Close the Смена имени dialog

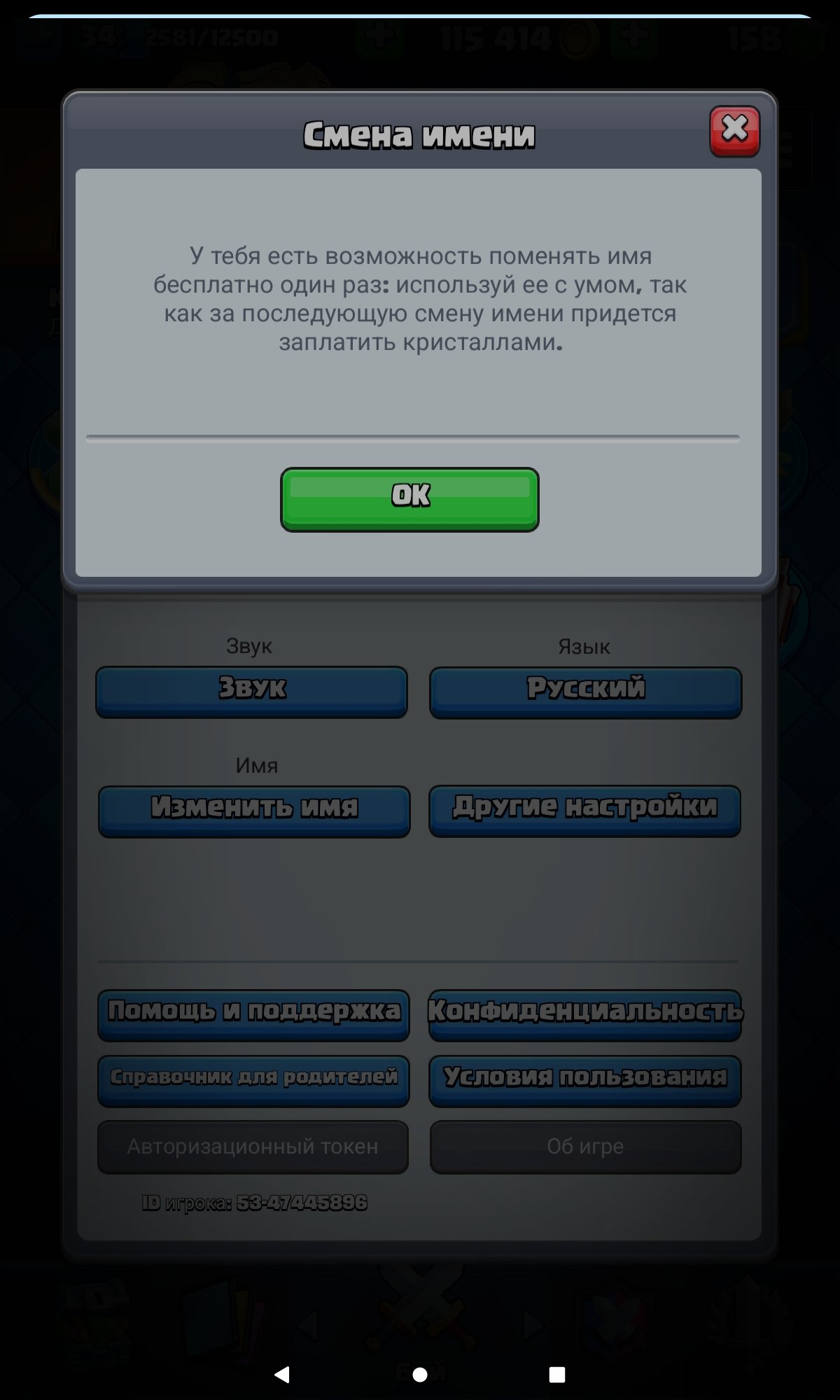(x=734, y=131)
